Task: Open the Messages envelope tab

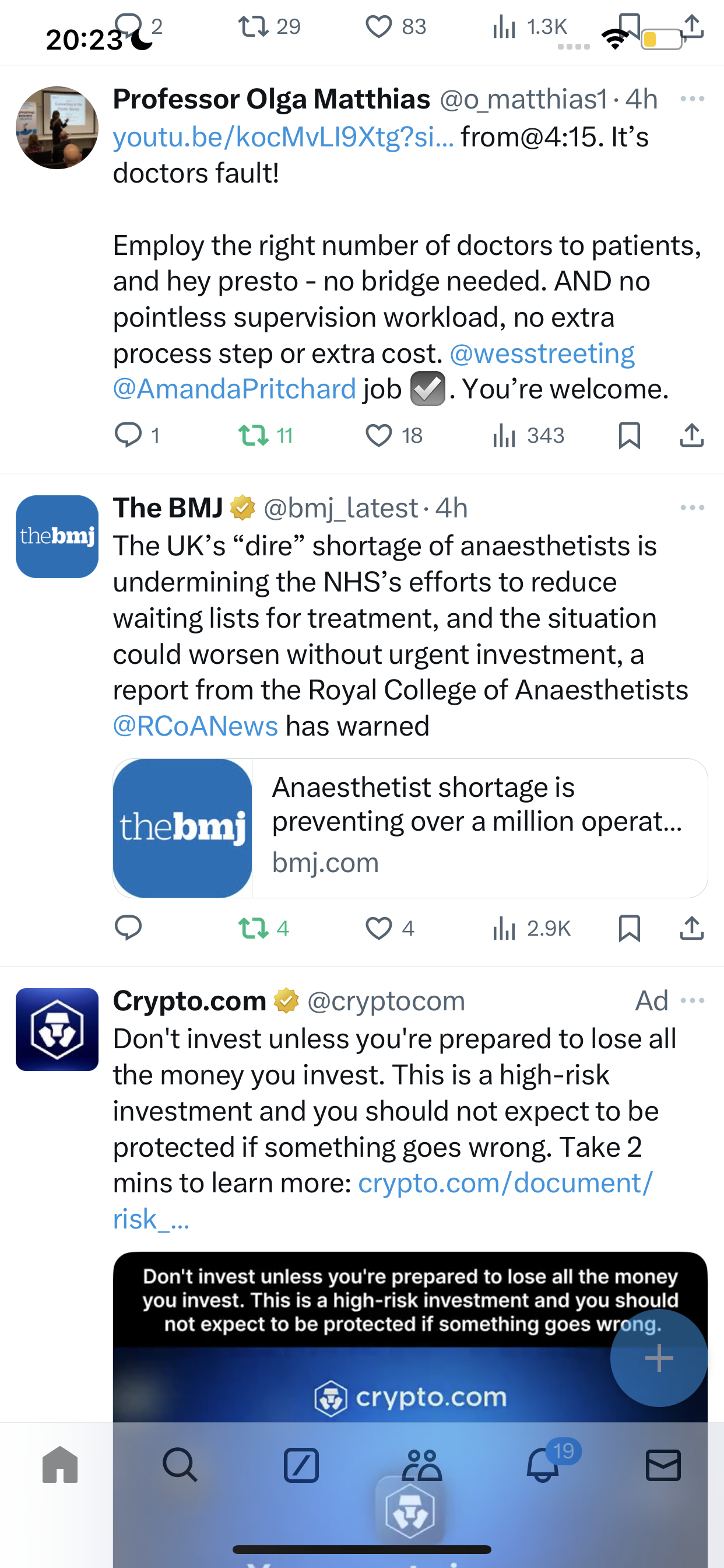Action: 663,1465
